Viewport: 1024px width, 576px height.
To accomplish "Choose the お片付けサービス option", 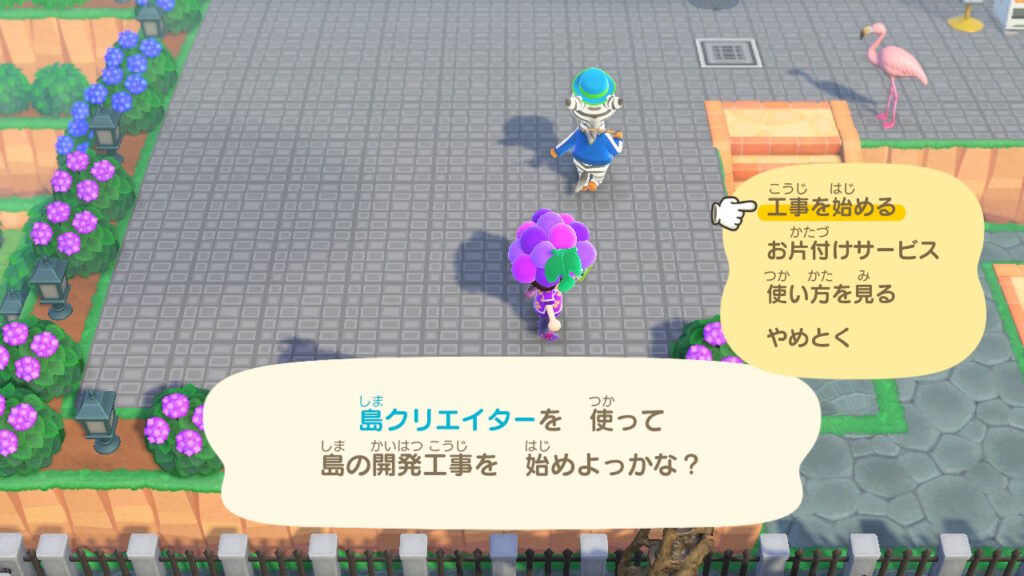I will point(853,252).
